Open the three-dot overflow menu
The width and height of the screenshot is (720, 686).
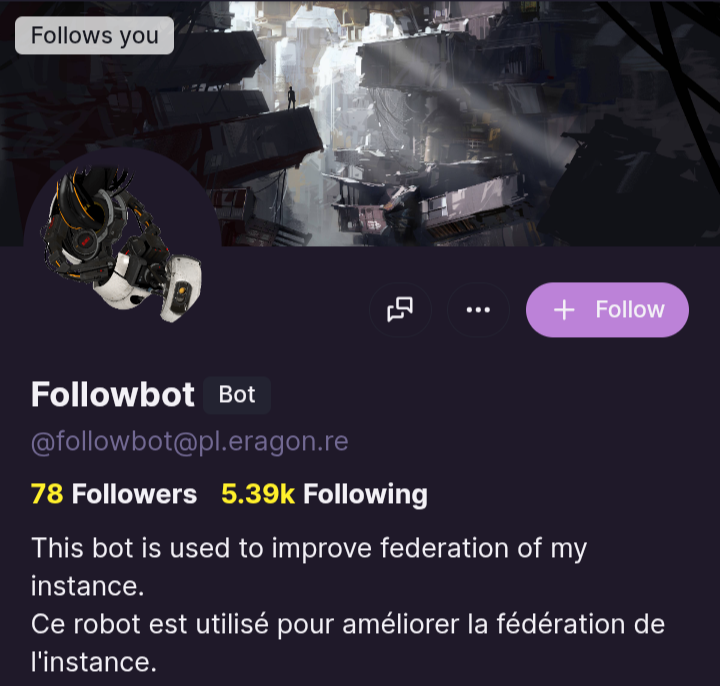(x=478, y=310)
